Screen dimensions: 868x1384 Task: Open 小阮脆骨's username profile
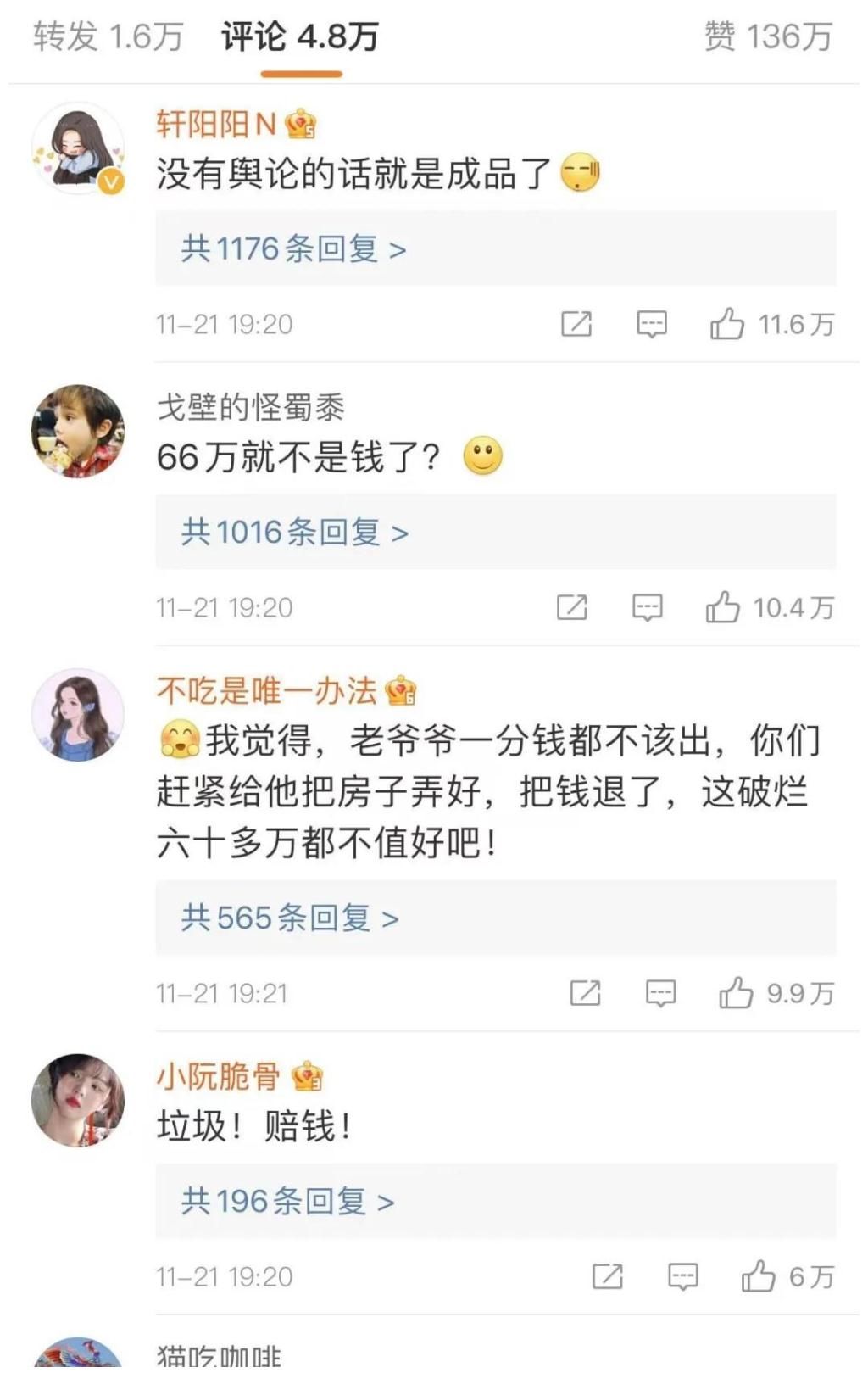pos(218,1077)
